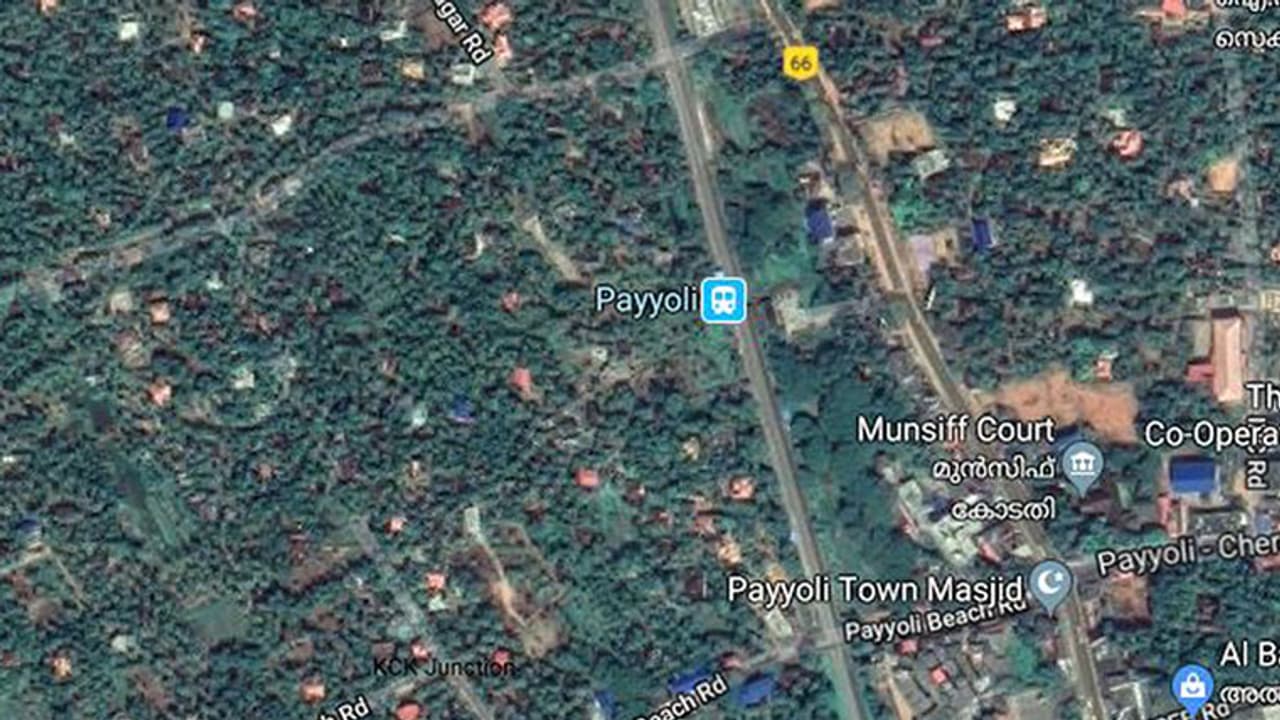Tap the shopping bag marker near Al Ba
Viewport: 1280px width, 720px height.
click(1192, 687)
